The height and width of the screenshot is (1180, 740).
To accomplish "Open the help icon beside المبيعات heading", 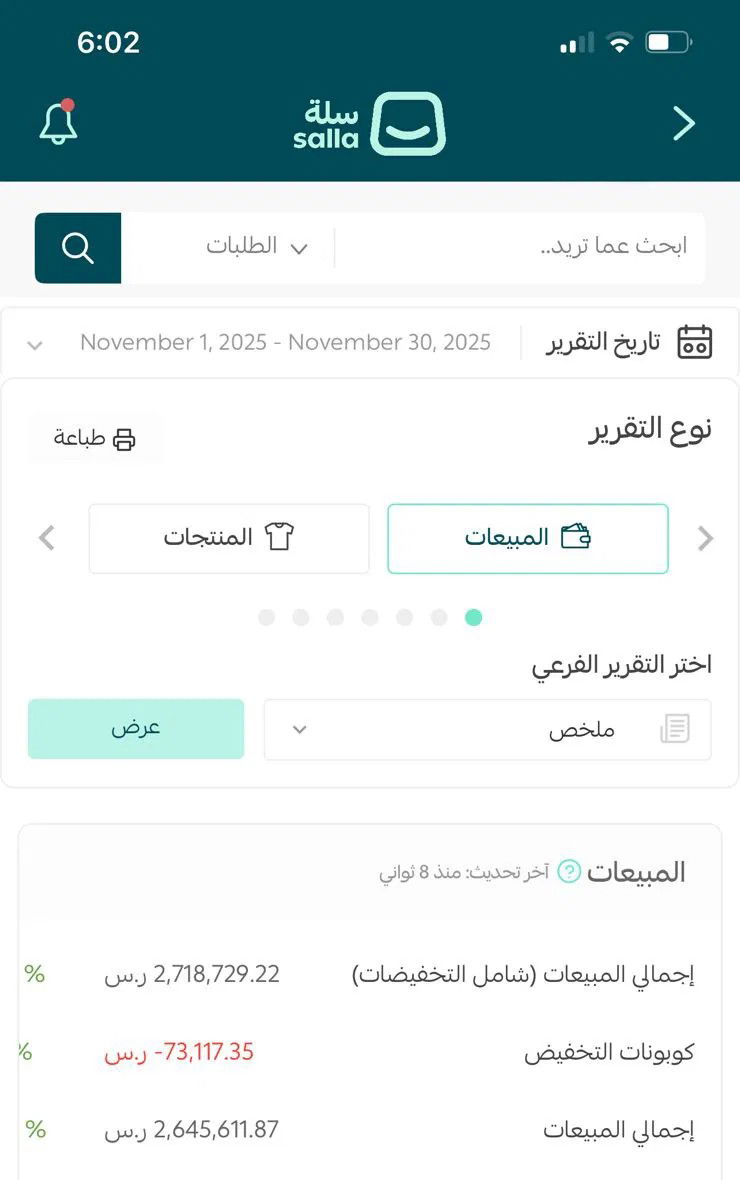I will [x=569, y=872].
